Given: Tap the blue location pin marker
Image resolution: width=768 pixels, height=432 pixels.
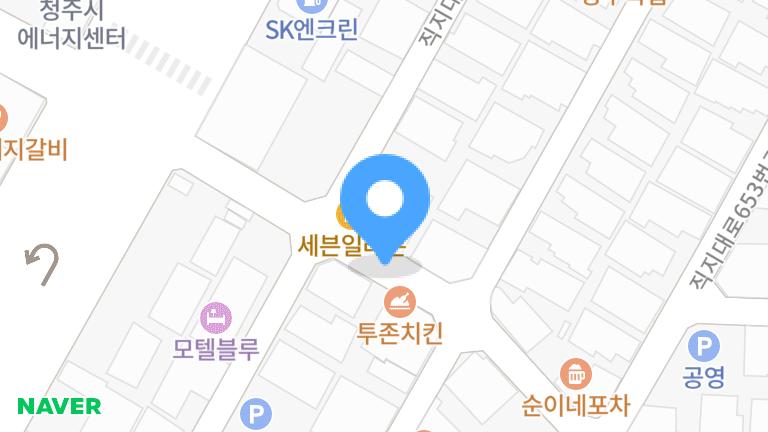Looking at the screenshot, I should coord(385,202).
